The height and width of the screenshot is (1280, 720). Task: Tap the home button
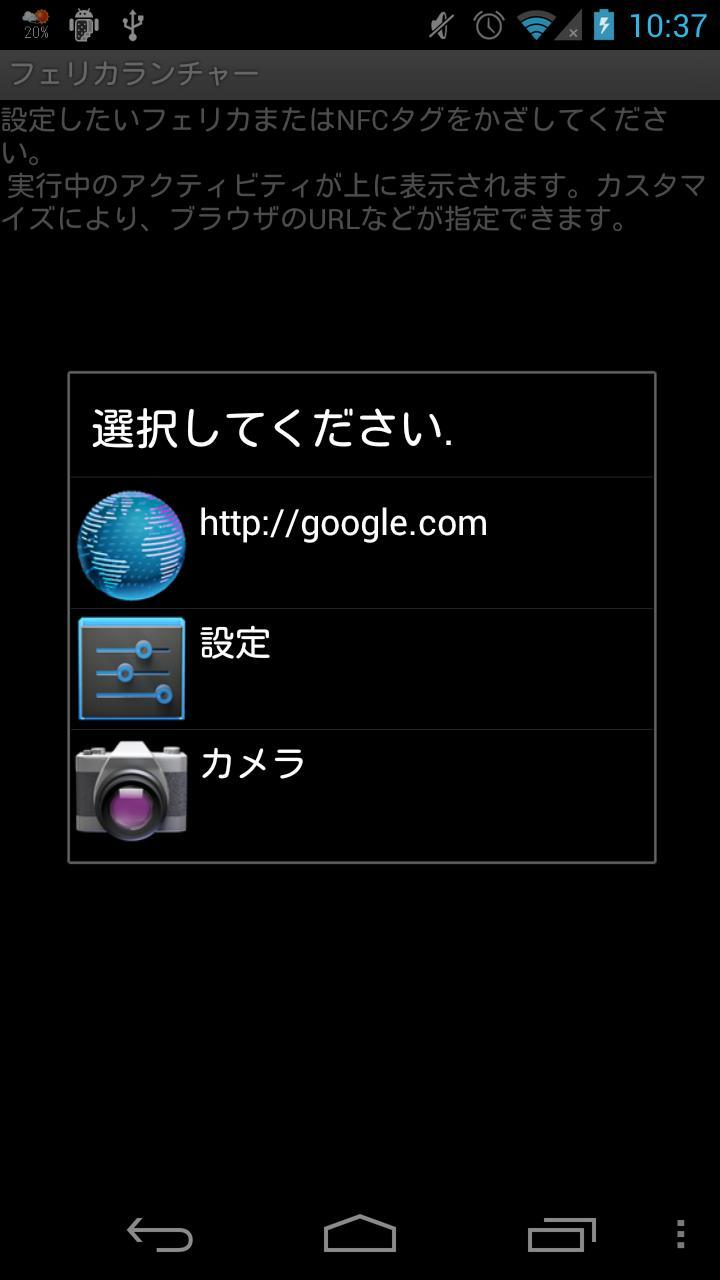point(360,1234)
